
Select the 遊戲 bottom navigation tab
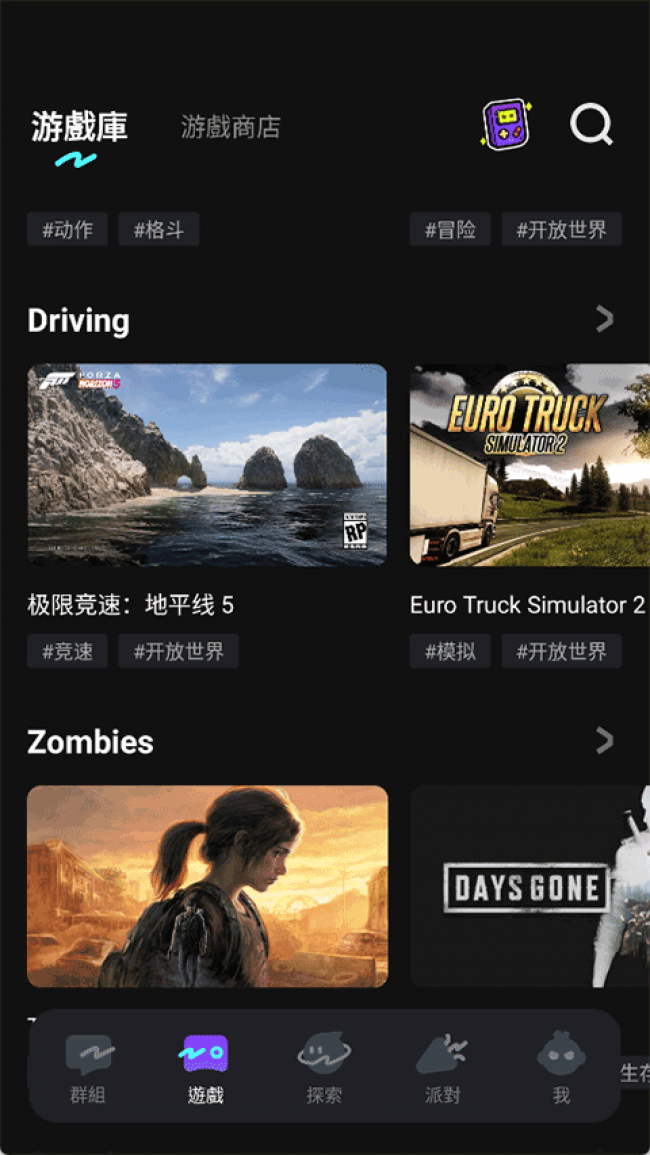[x=206, y=1068]
